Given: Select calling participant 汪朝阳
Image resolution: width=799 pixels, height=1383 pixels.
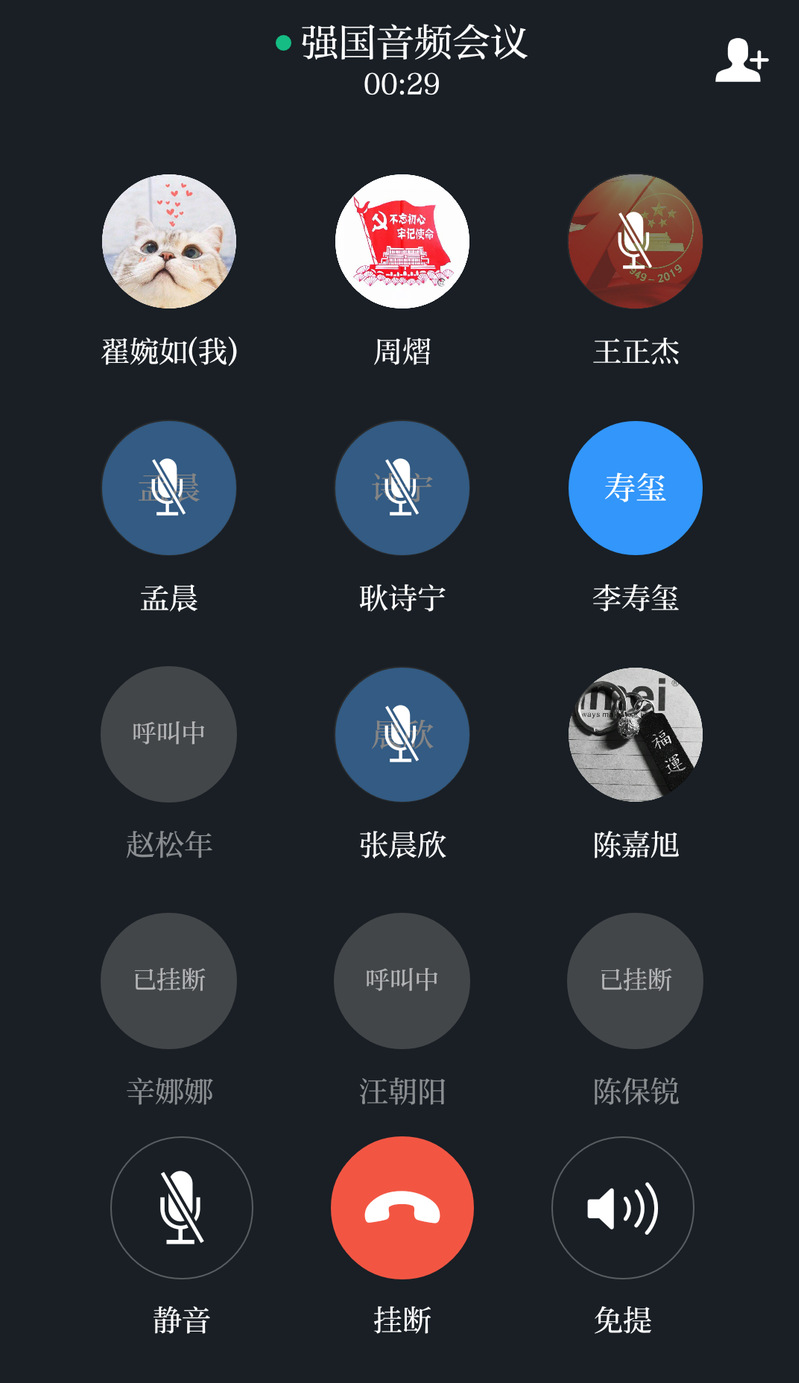Looking at the screenshot, I should click(x=402, y=980).
